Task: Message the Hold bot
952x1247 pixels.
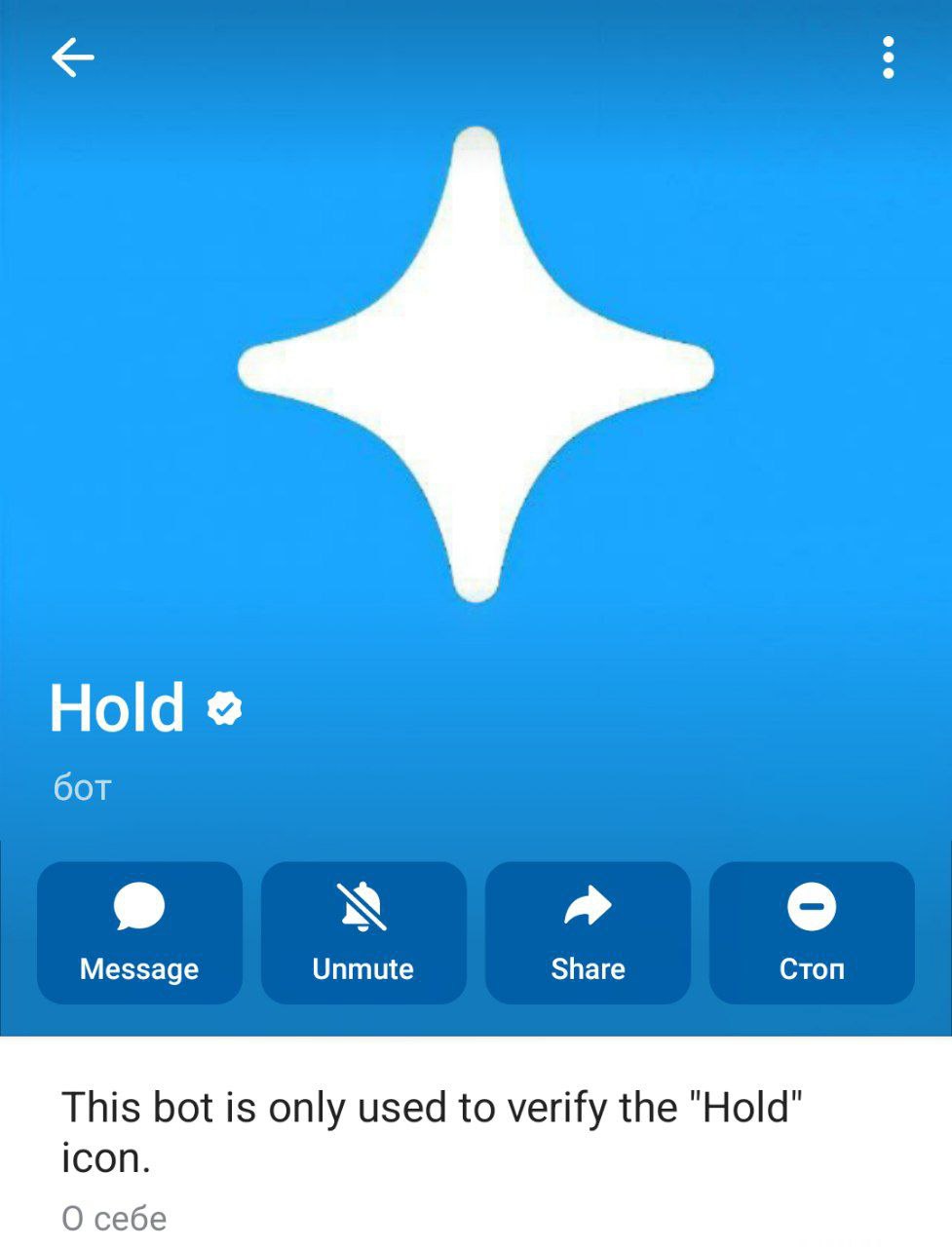Action: 139,932
